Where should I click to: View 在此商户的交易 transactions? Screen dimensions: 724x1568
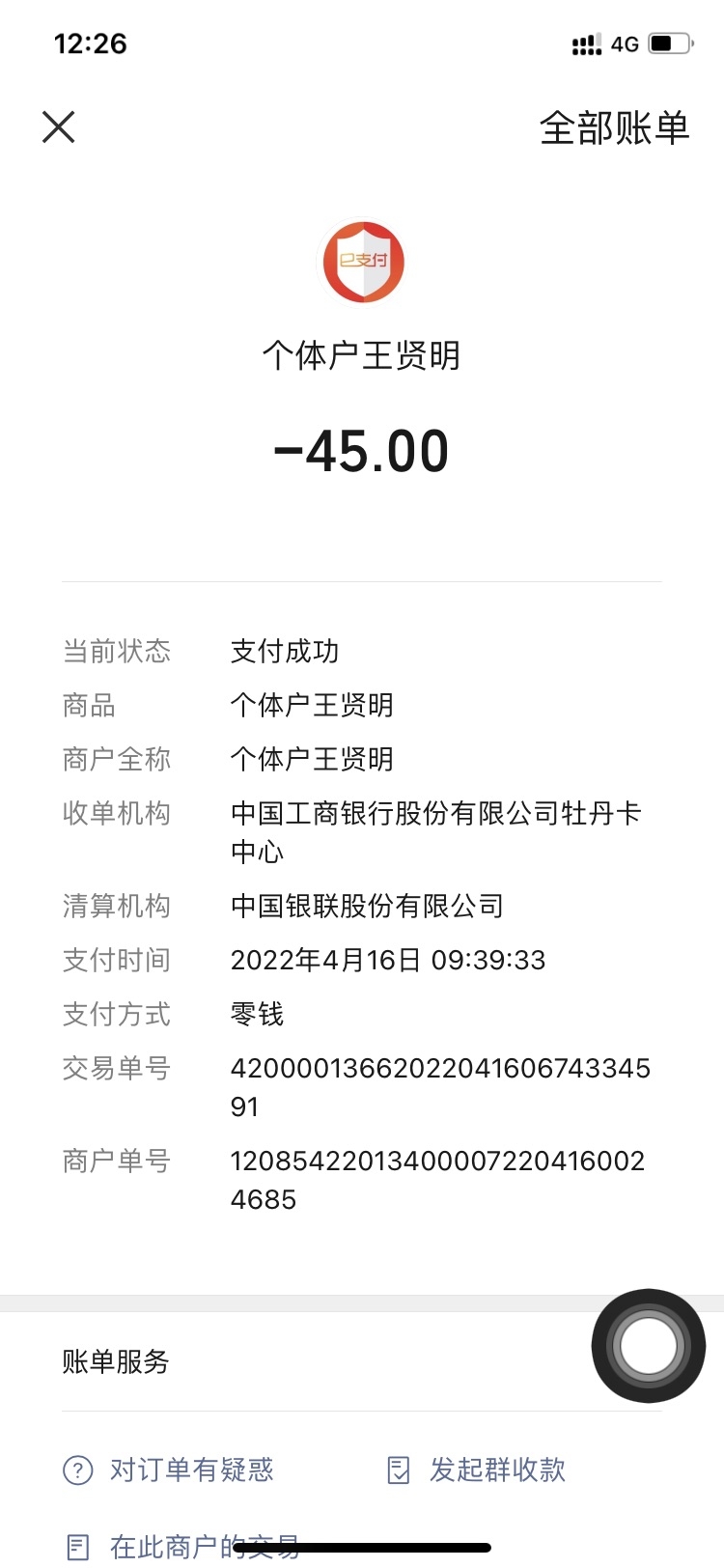coord(183,1546)
